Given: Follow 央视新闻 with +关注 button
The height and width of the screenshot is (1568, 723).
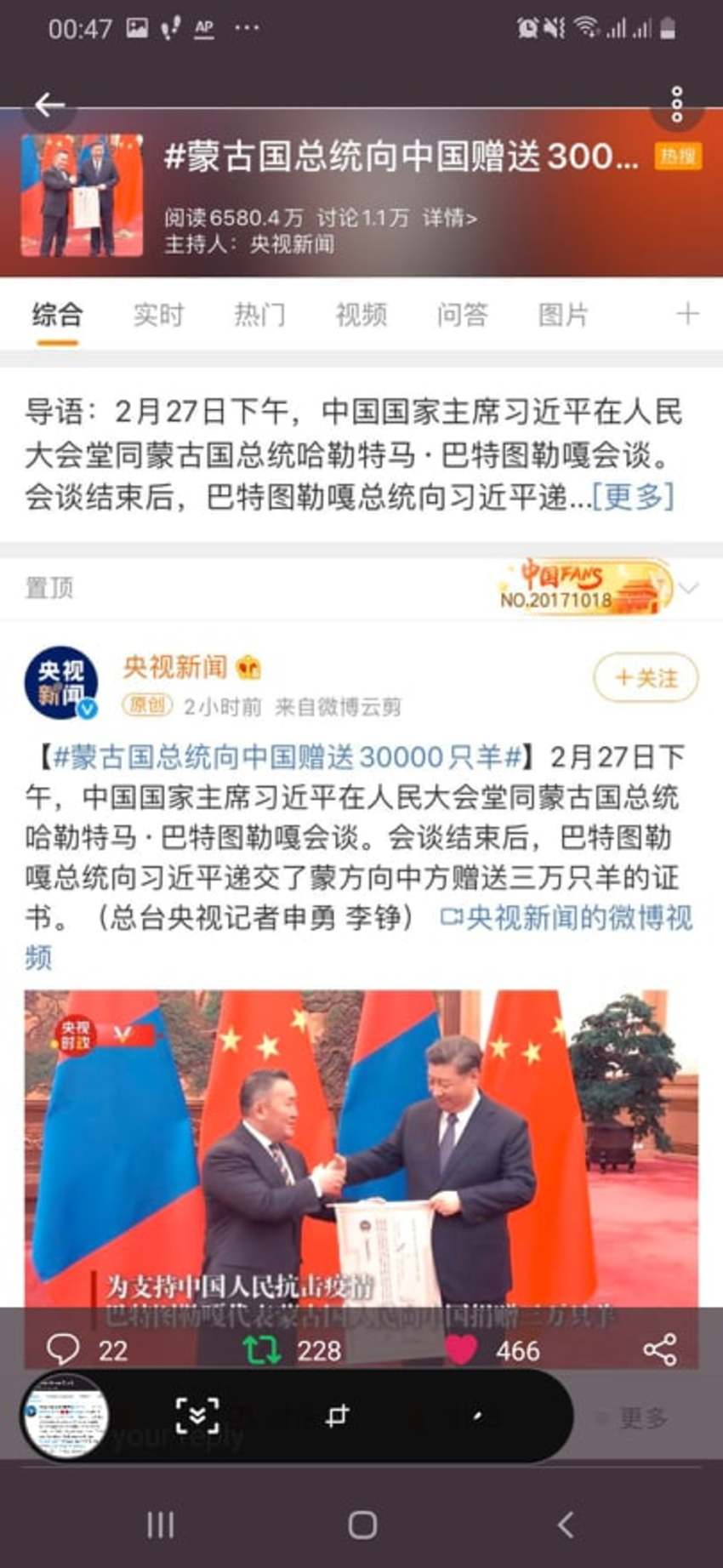Looking at the screenshot, I should [646, 678].
